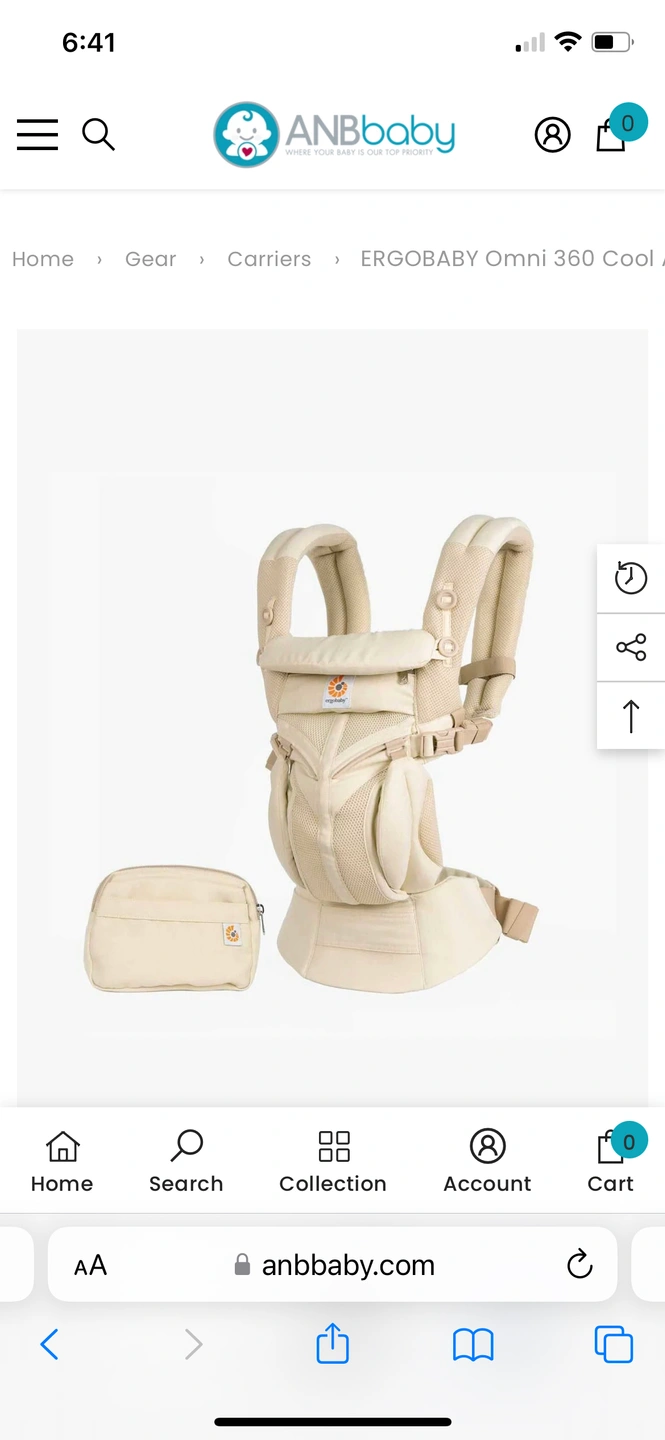Open Safari reader text size options
Viewport: 665px width, 1440px height.
pyautogui.click(x=90, y=1266)
